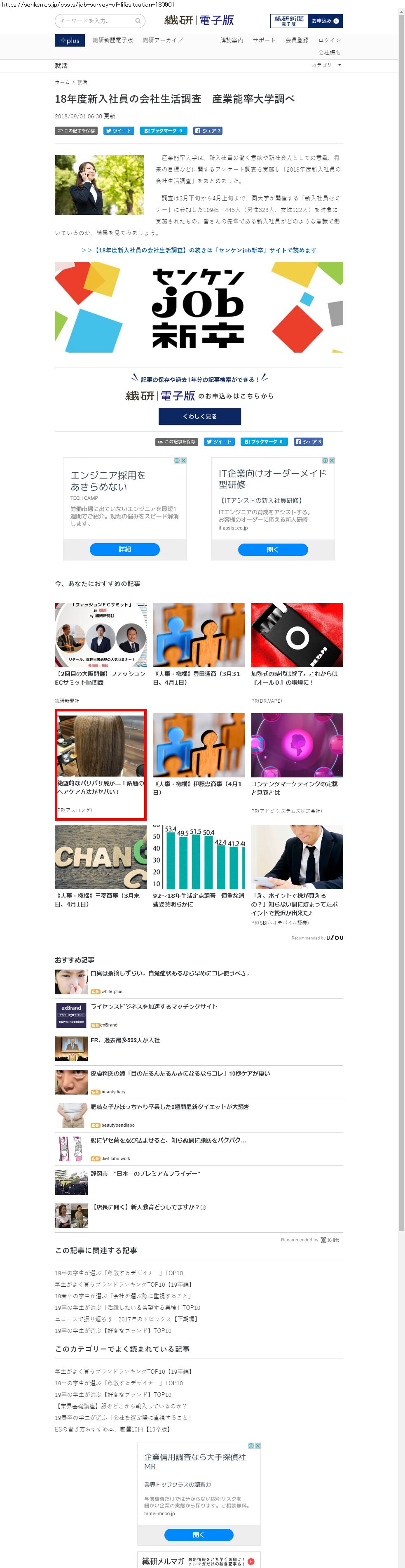Open ESの書き方おすすめ本、厳選10冊 link
405x1568 pixels.
(x=112, y=1429)
